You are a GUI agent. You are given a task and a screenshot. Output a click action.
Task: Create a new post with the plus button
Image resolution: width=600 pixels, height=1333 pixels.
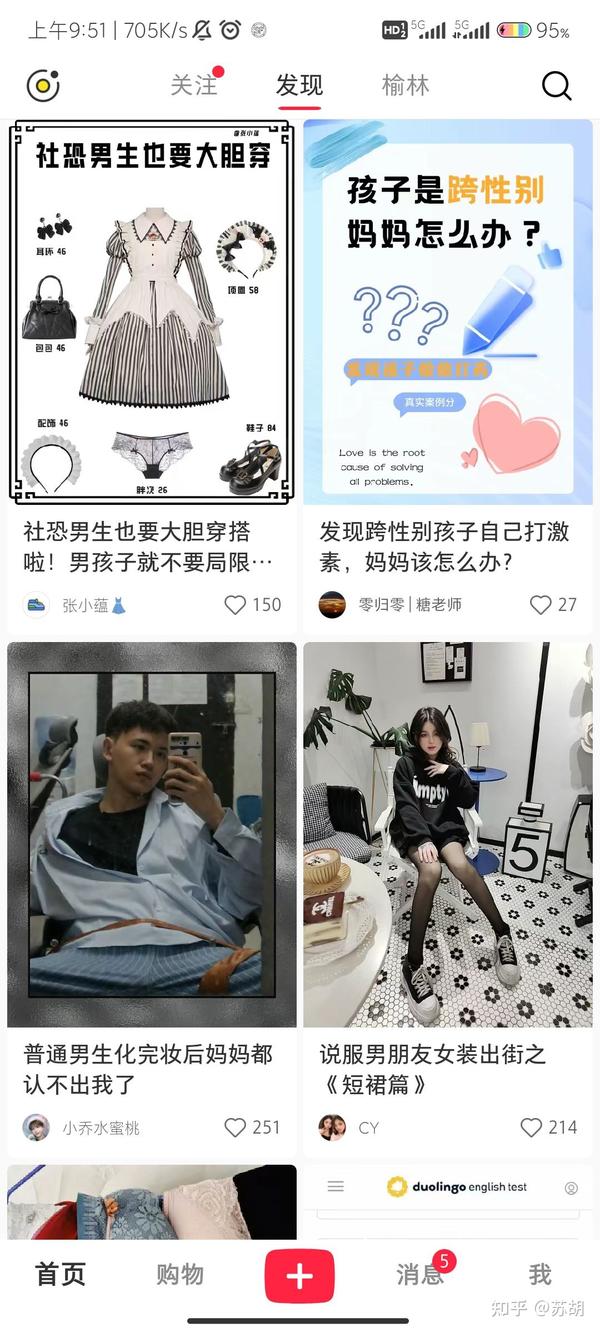click(x=299, y=1276)
